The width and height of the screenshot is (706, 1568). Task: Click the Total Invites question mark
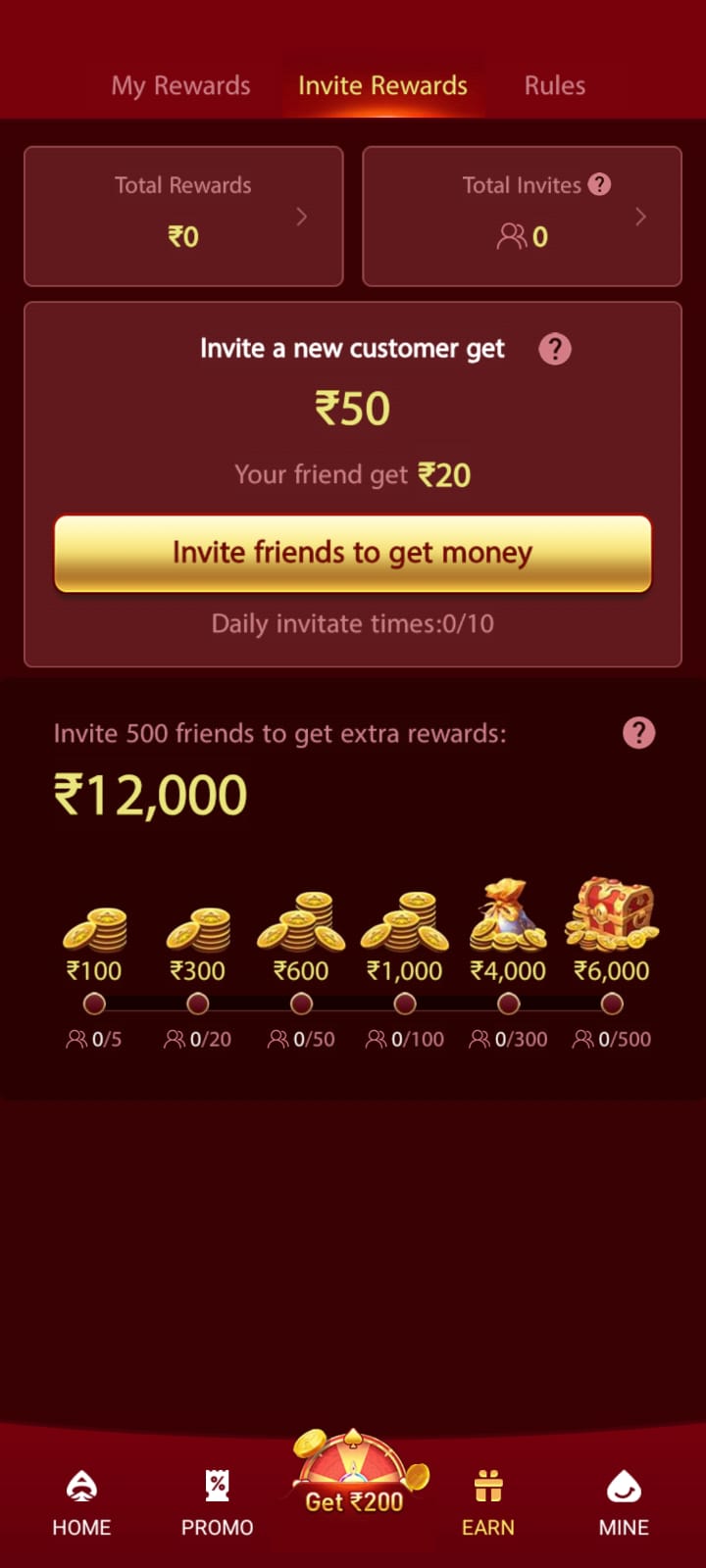(599, 184)
